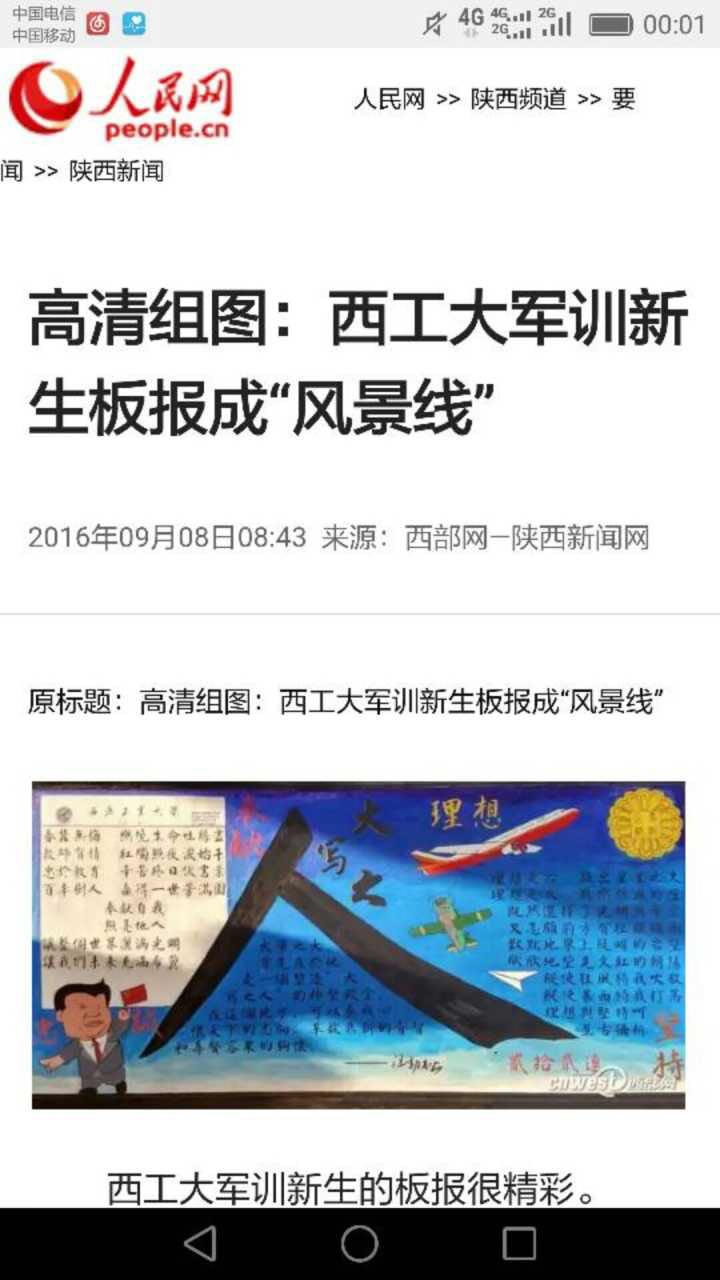This screenshot has width=720, height=1280.
Task: View the blackboard poster image in full
Action: tap(358, 944)
